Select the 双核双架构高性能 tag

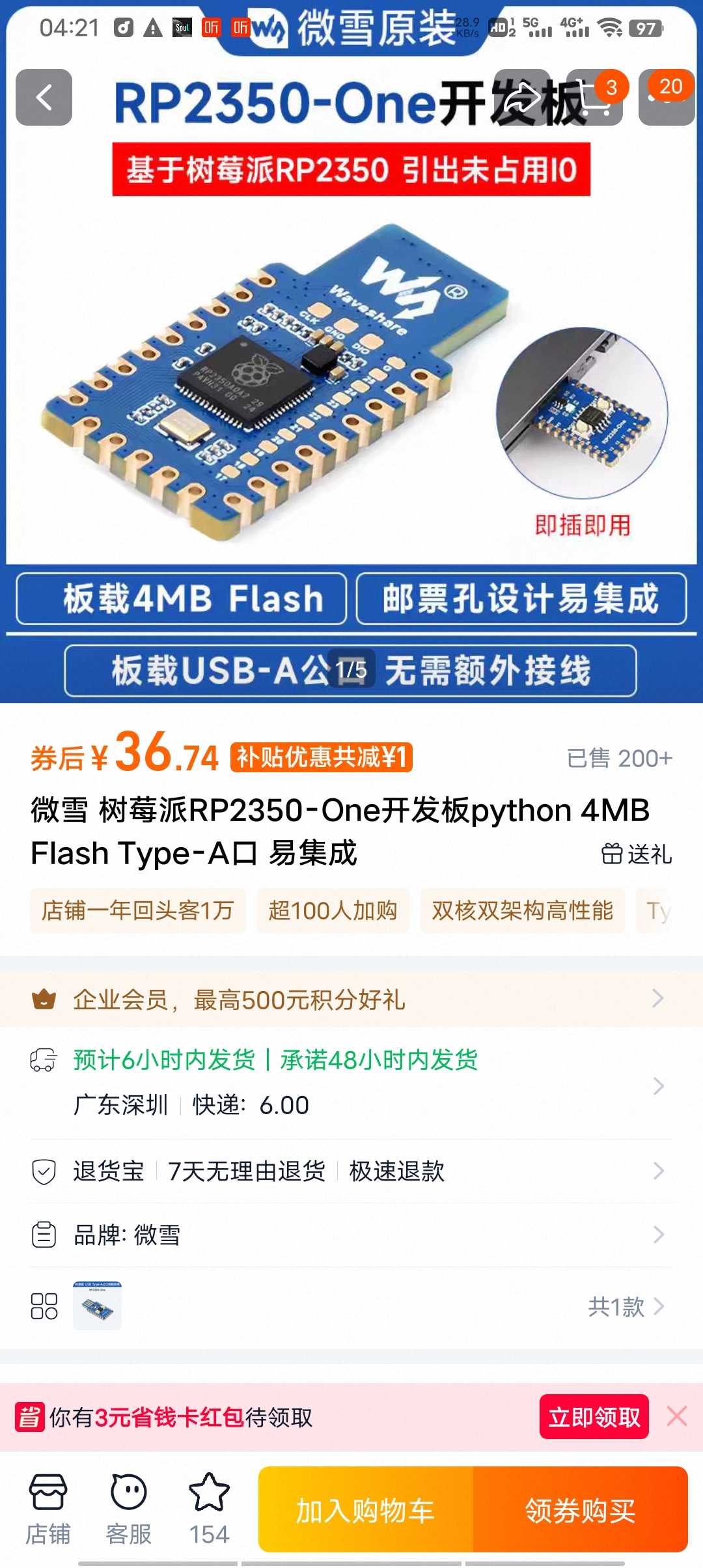[x=522, y=910]
